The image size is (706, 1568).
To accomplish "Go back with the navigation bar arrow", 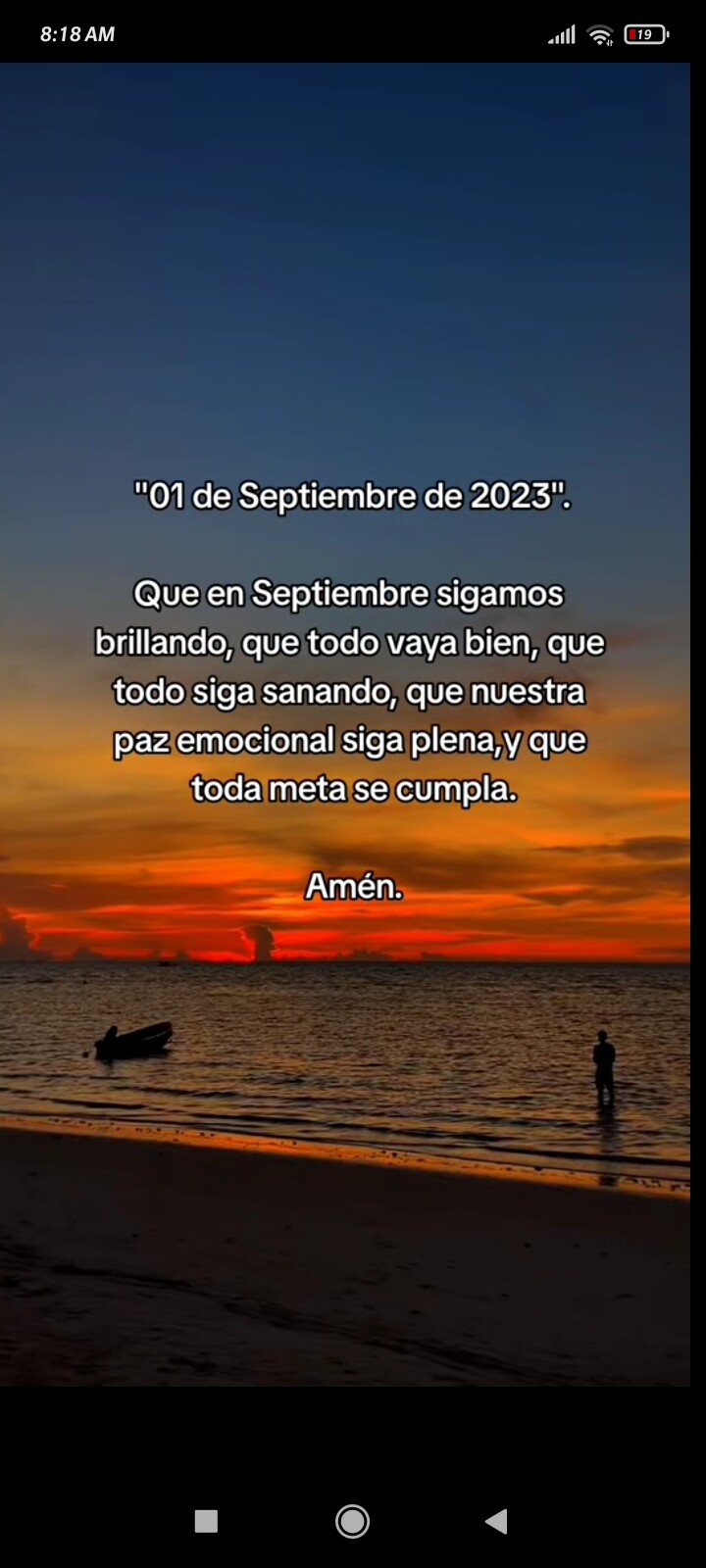I will click(x=496, y=1520).
